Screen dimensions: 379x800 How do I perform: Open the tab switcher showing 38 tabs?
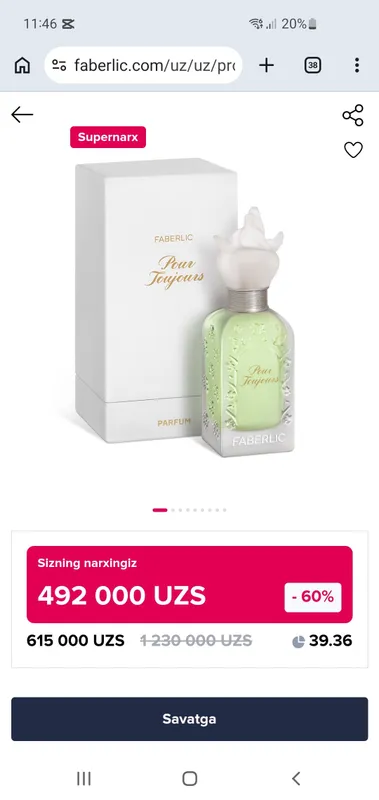(313, 65)
